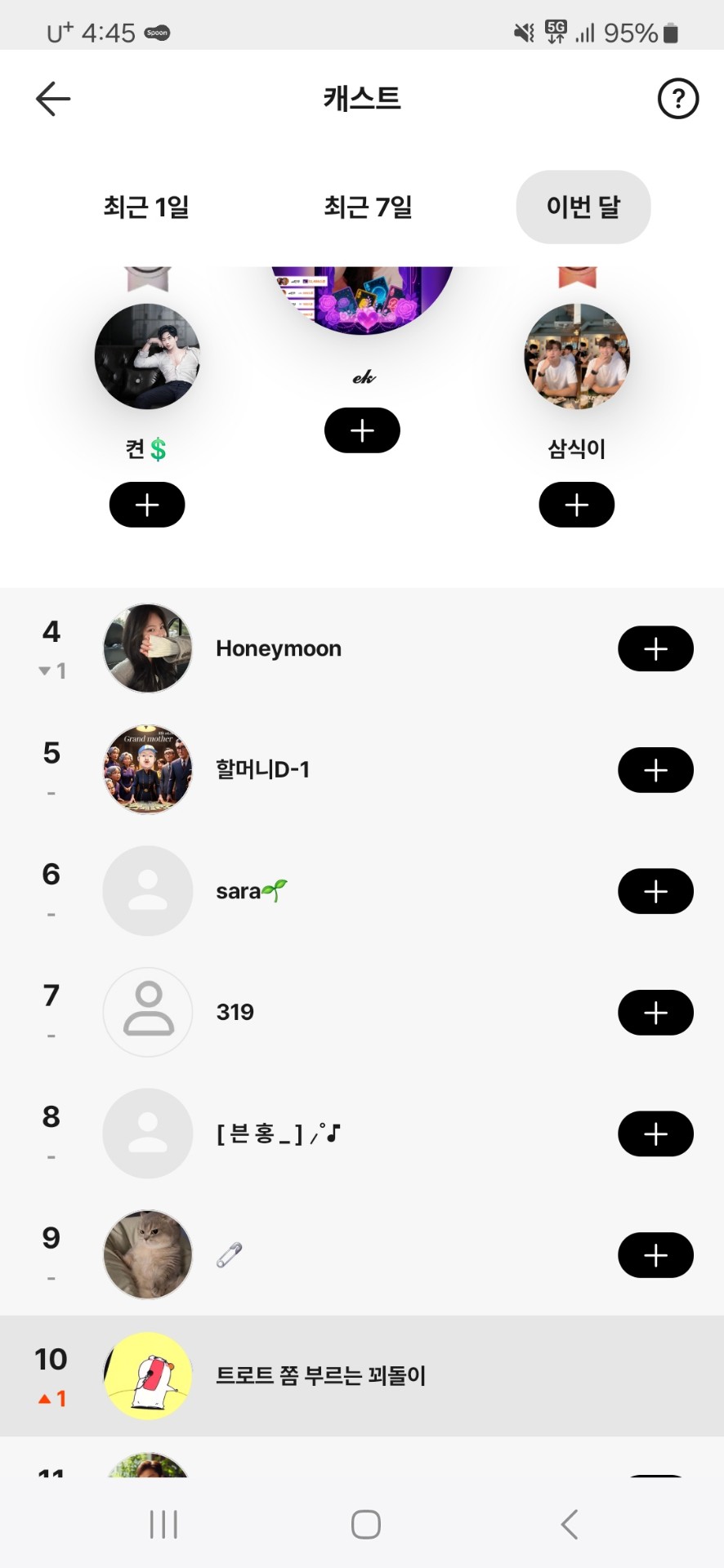Image resolution: width=724 pixels, height=1568 pixels.
Task: Open the help question mark icon
Action: 677,99
